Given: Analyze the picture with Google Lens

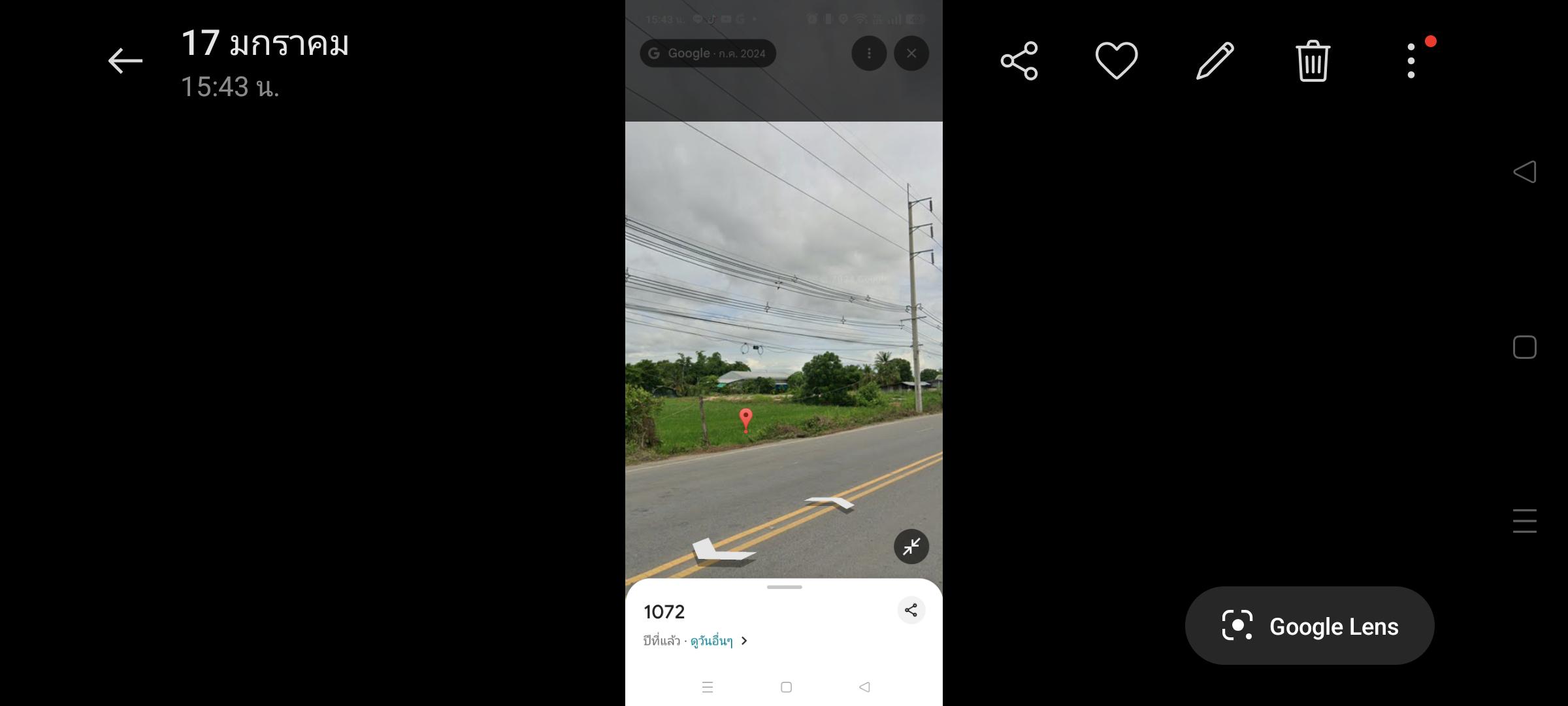Looking at the screenshot, I should pyautogui.click(x=1309, y=626).
